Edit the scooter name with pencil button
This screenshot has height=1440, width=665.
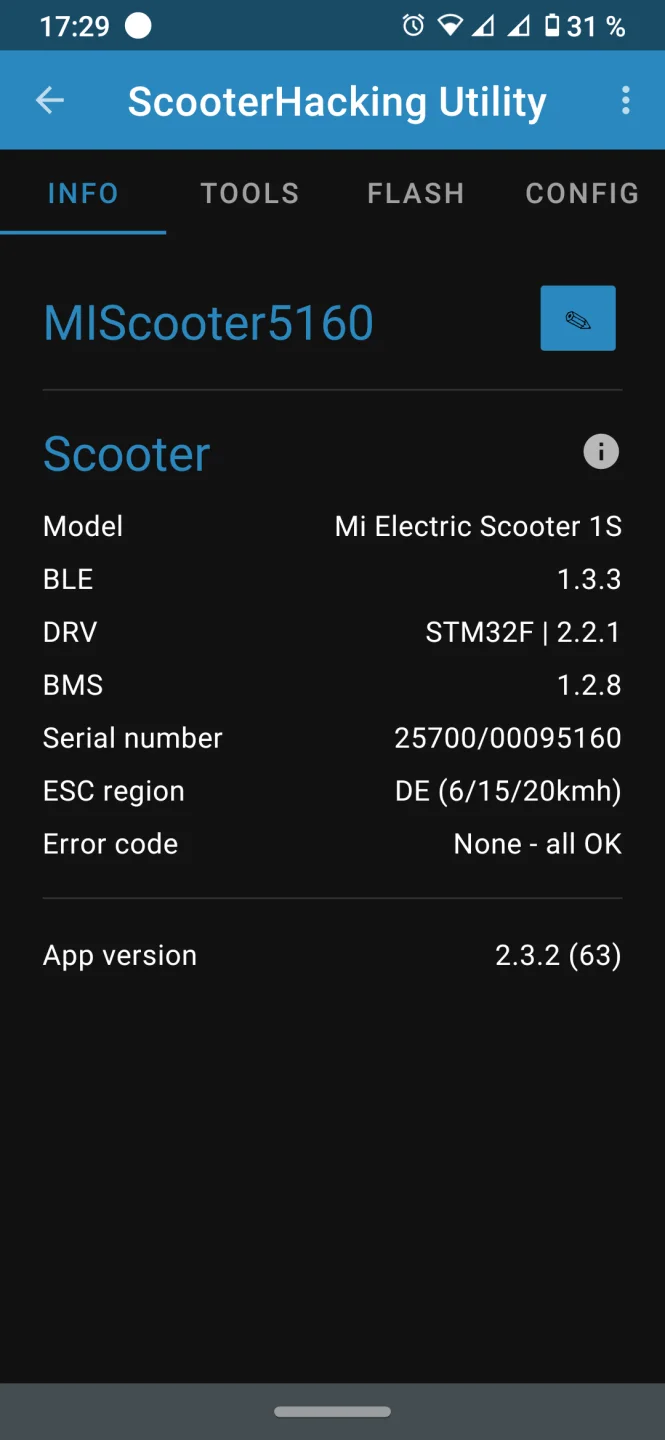578,319
